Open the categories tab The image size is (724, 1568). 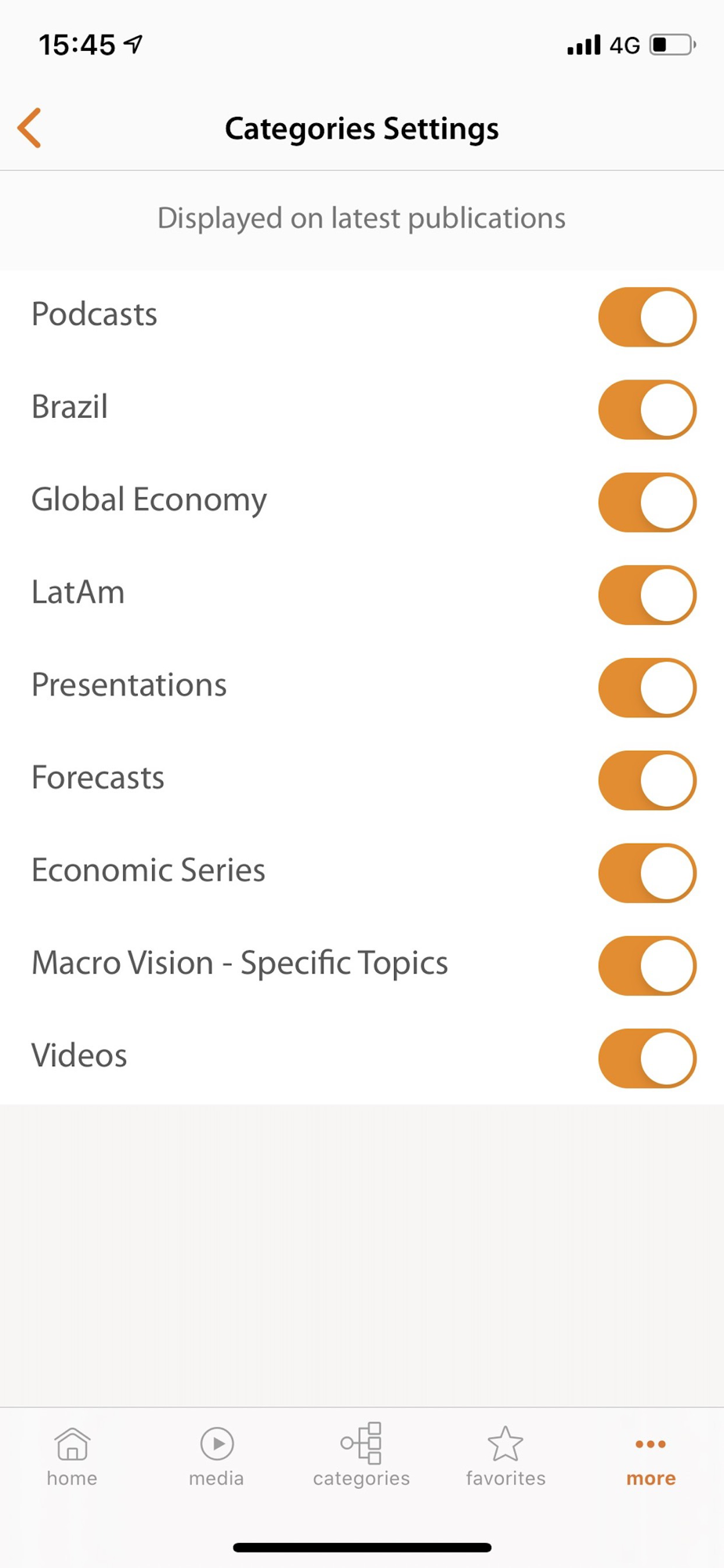pos(361,1457)
